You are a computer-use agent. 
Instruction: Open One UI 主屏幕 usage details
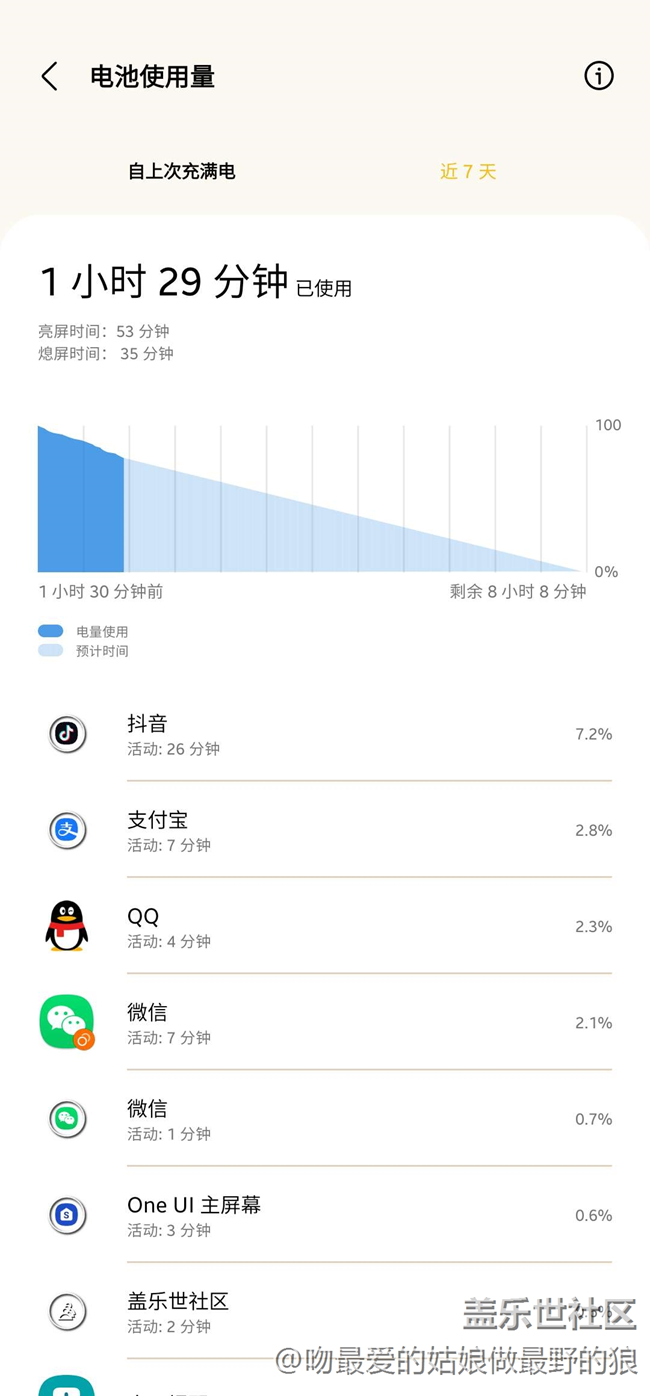[325, 1215]
